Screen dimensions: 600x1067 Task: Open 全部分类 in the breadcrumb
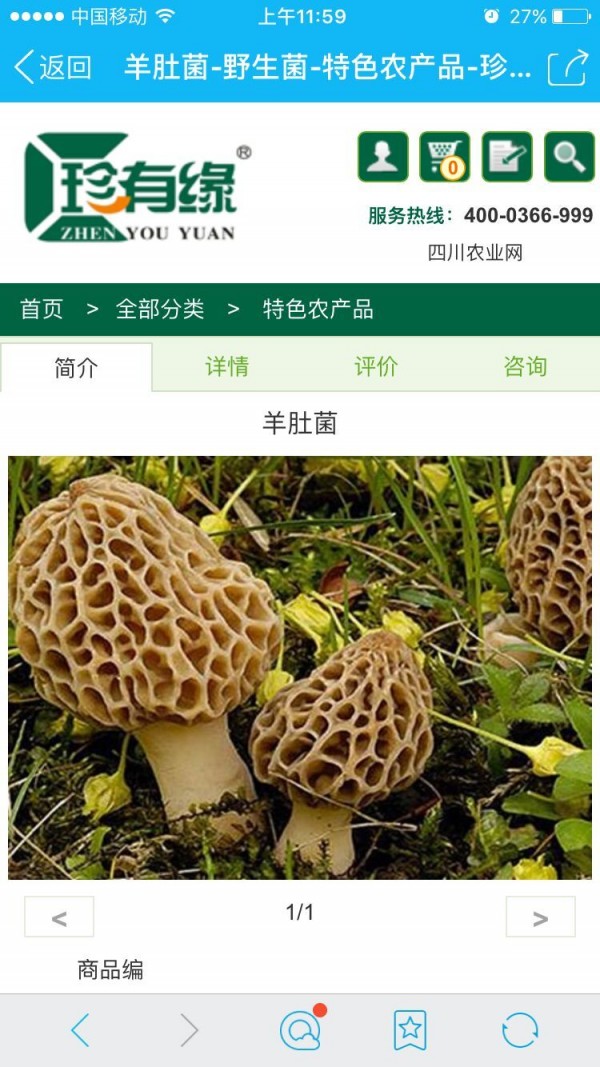click(x=160, y=309)
